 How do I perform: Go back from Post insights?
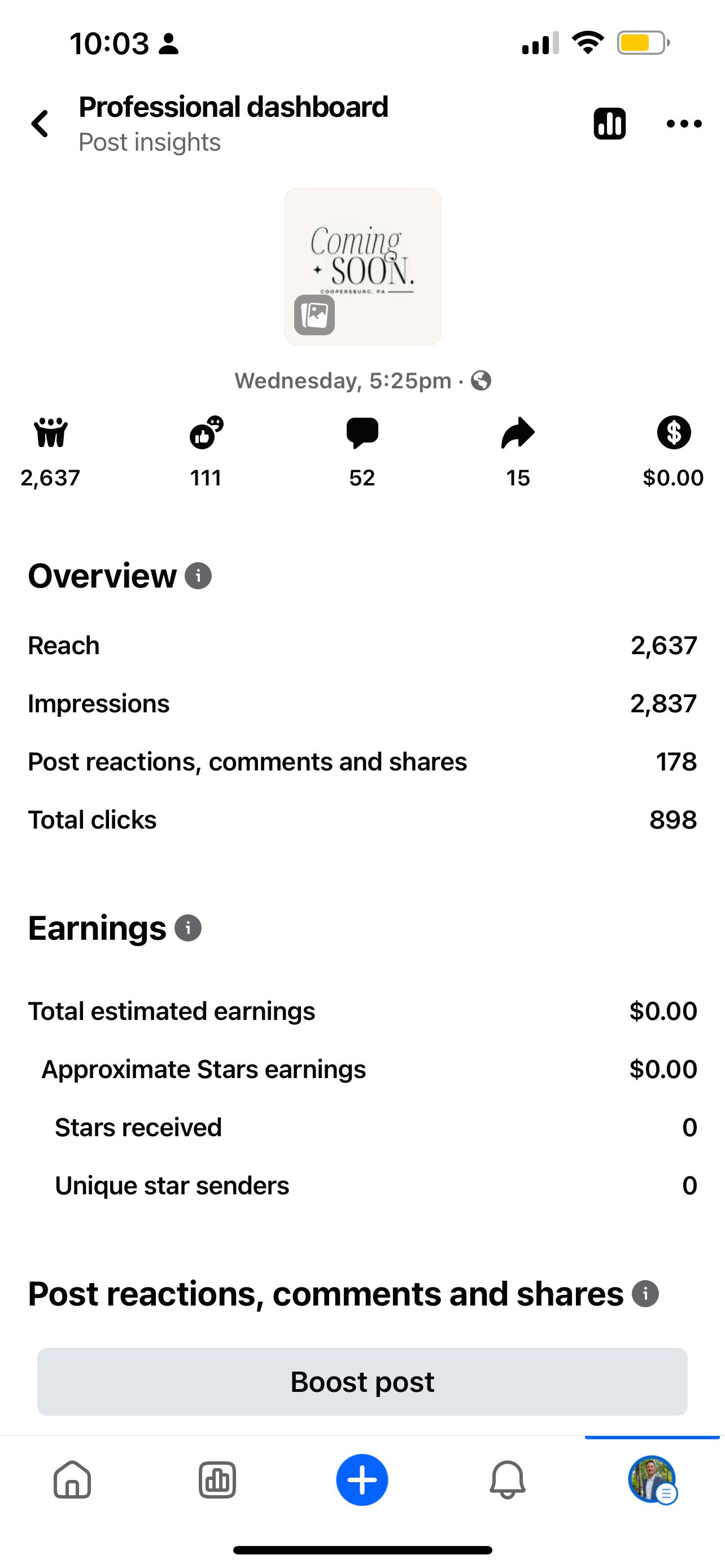click(40, 124)
